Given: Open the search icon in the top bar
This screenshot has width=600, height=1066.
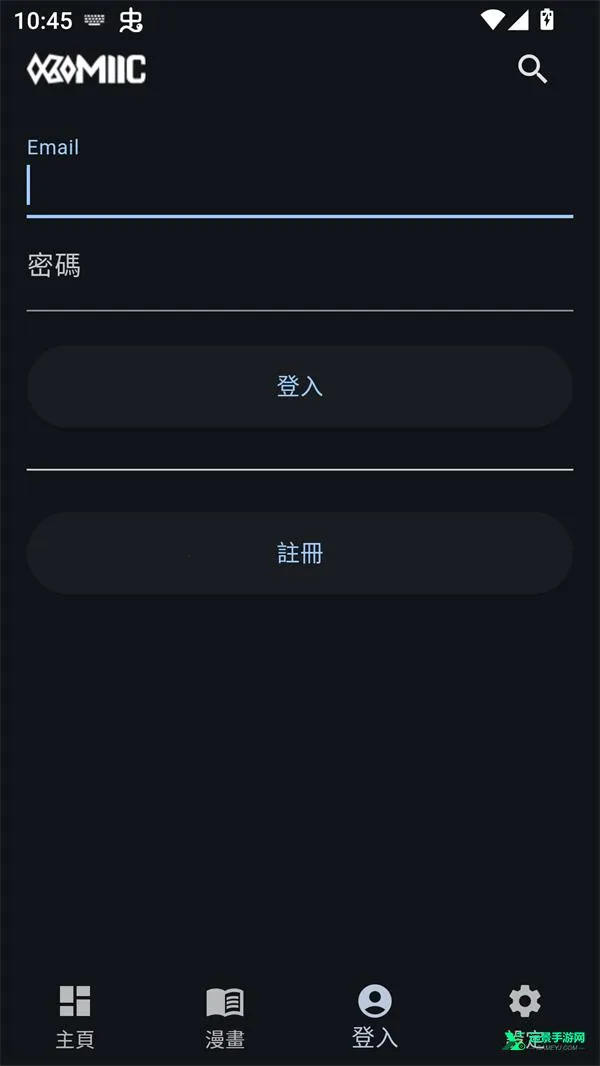Looking at the screenshot, I should 532,69.
